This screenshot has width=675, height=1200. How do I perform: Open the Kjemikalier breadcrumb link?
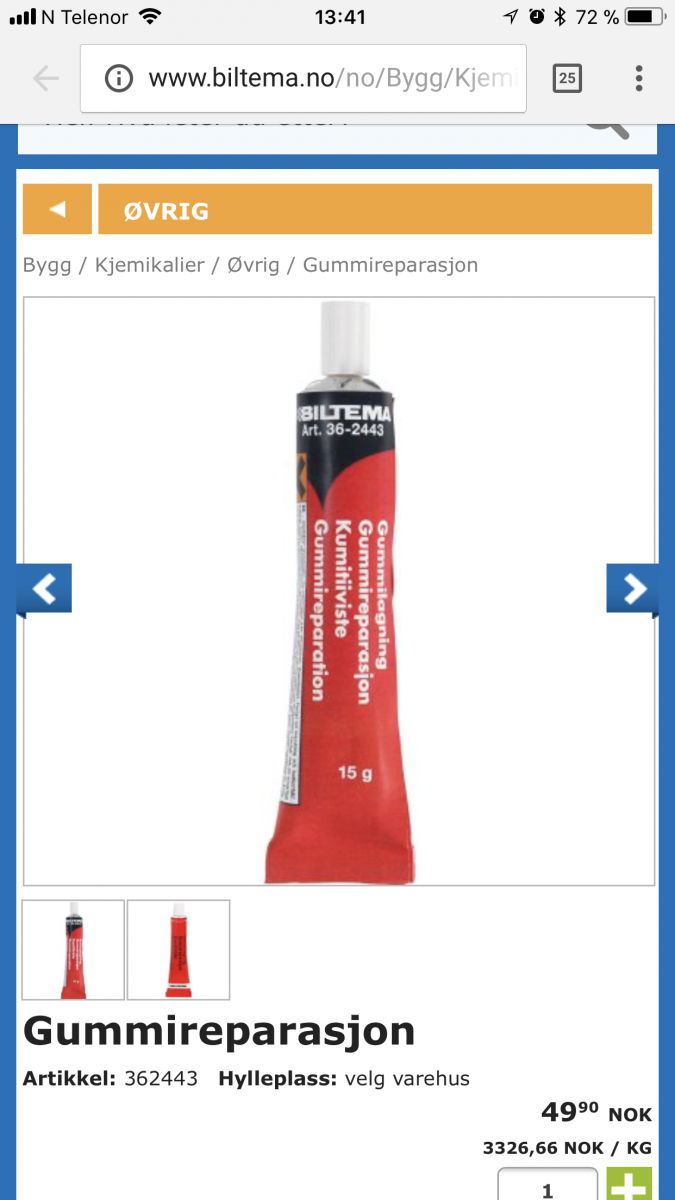(x=149, y=265)
